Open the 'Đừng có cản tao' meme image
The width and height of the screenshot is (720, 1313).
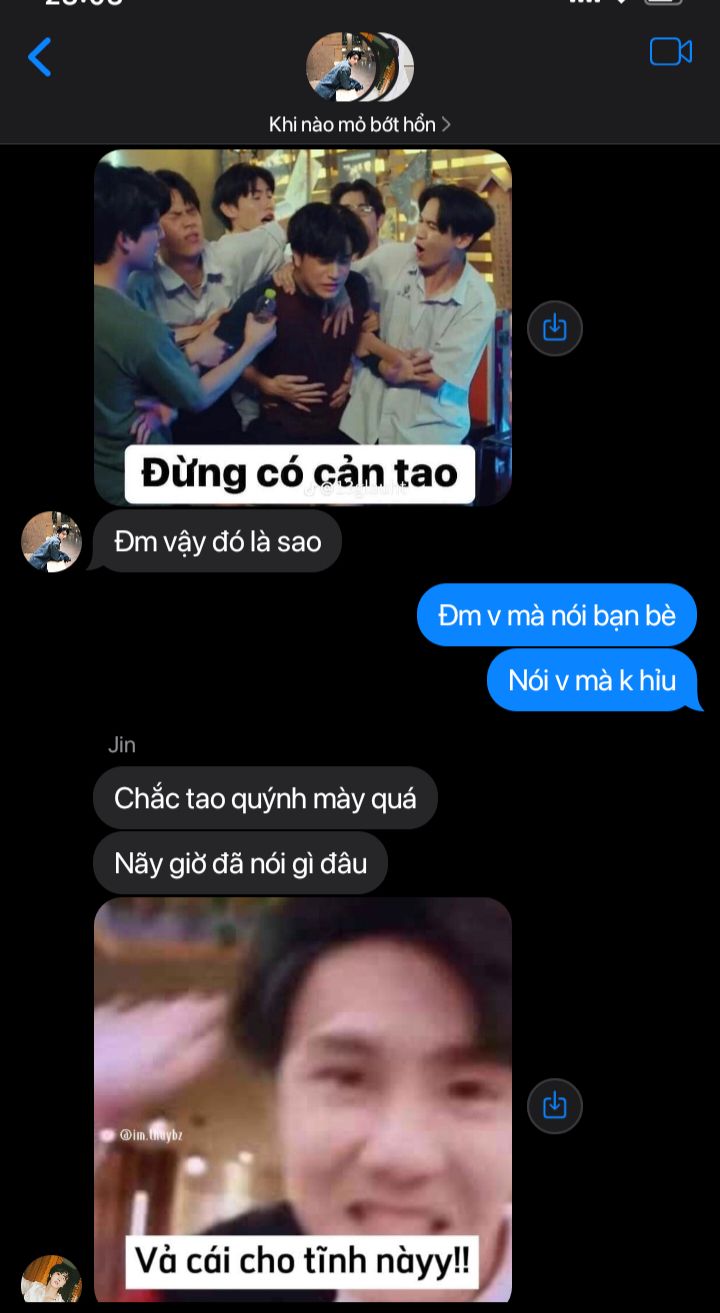pos(303,327)
